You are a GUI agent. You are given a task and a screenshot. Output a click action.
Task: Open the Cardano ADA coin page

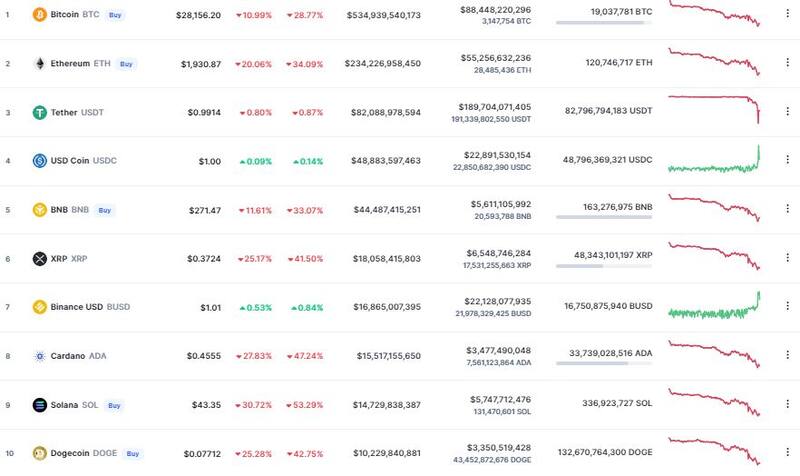66,356
